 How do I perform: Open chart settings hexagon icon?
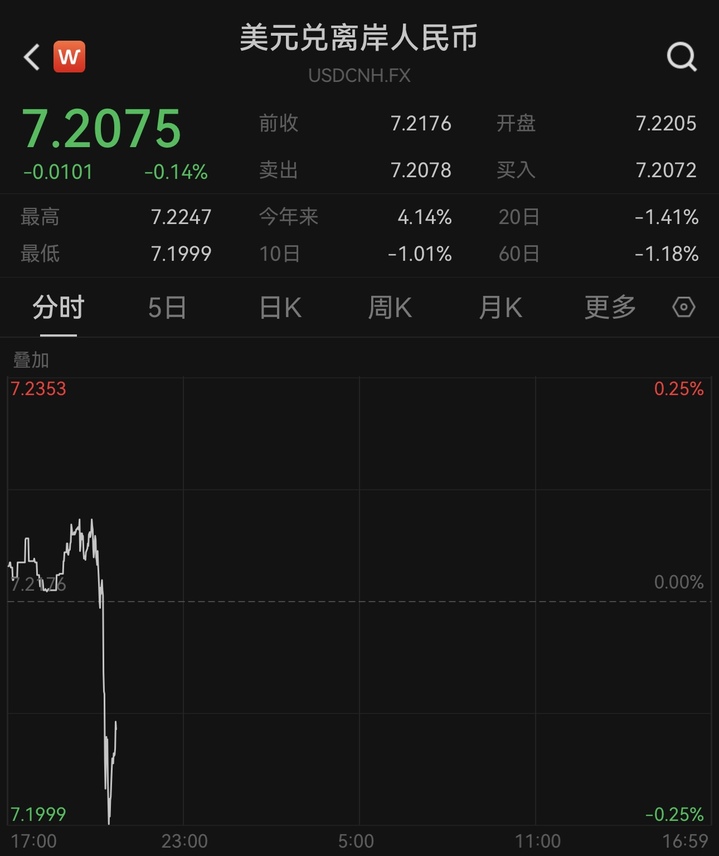tap(684, 307)
